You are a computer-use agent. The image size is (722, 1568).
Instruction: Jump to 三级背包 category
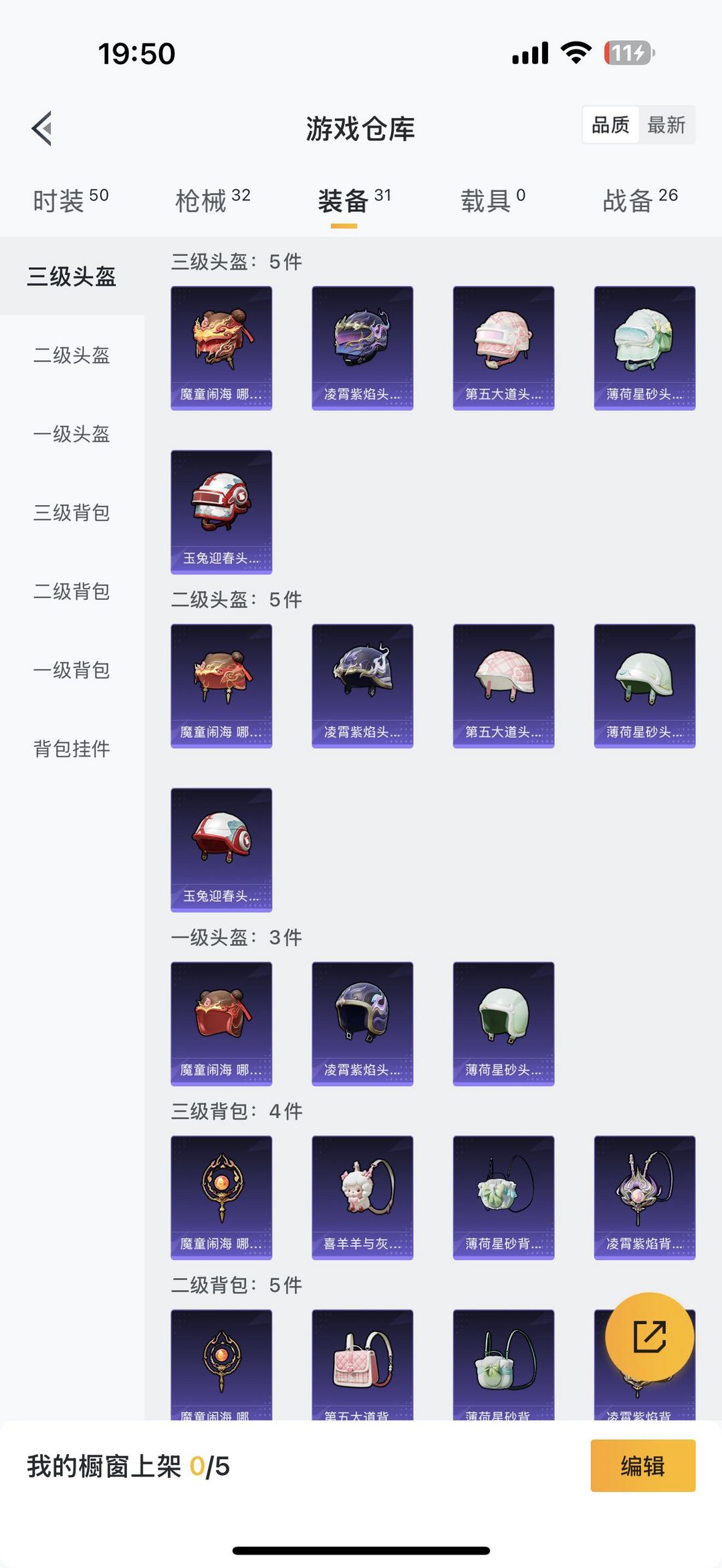(x=72, y=513)
